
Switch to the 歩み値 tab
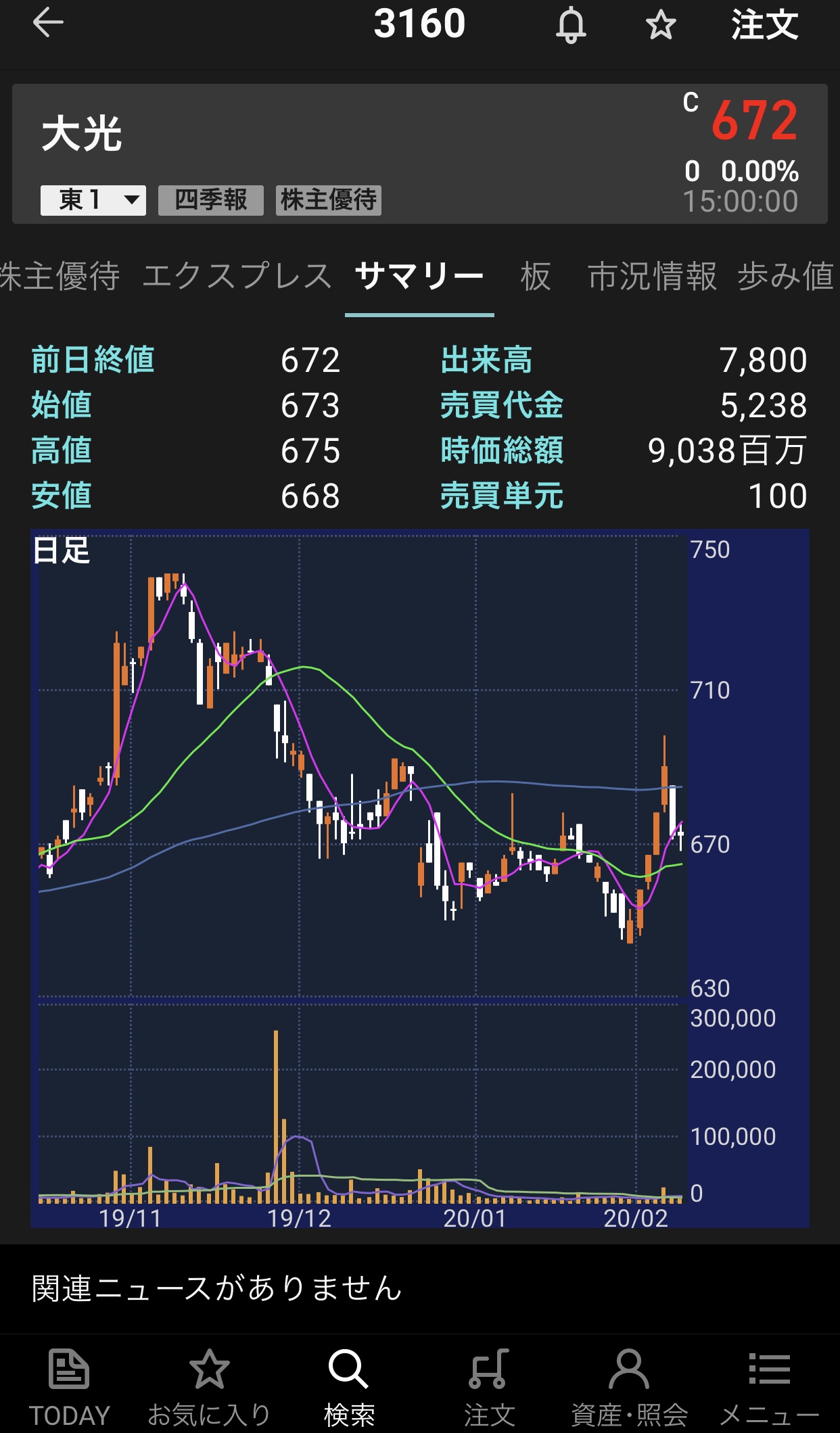click(787, 276)
